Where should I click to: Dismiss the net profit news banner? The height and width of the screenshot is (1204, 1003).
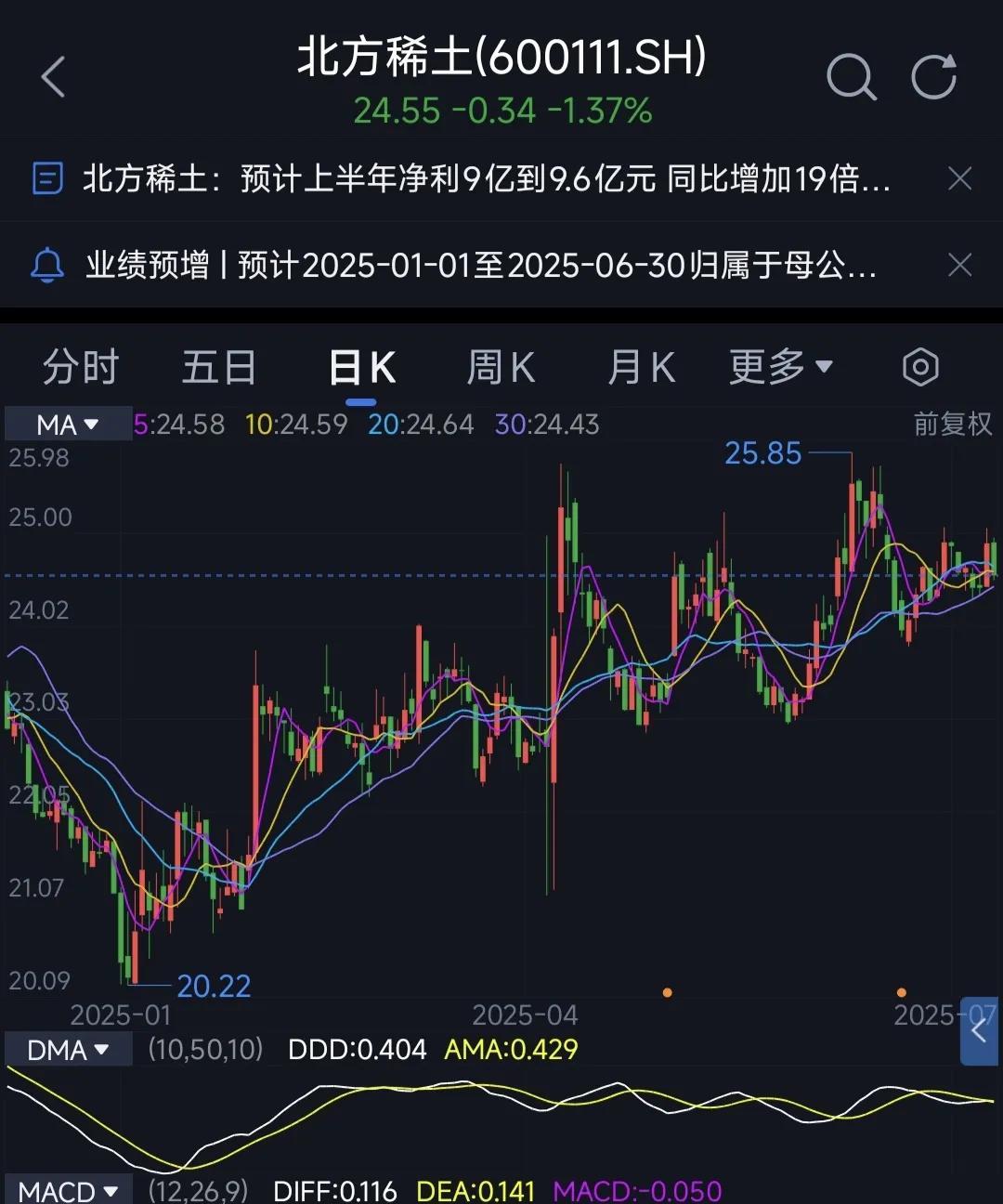(959, 177)
